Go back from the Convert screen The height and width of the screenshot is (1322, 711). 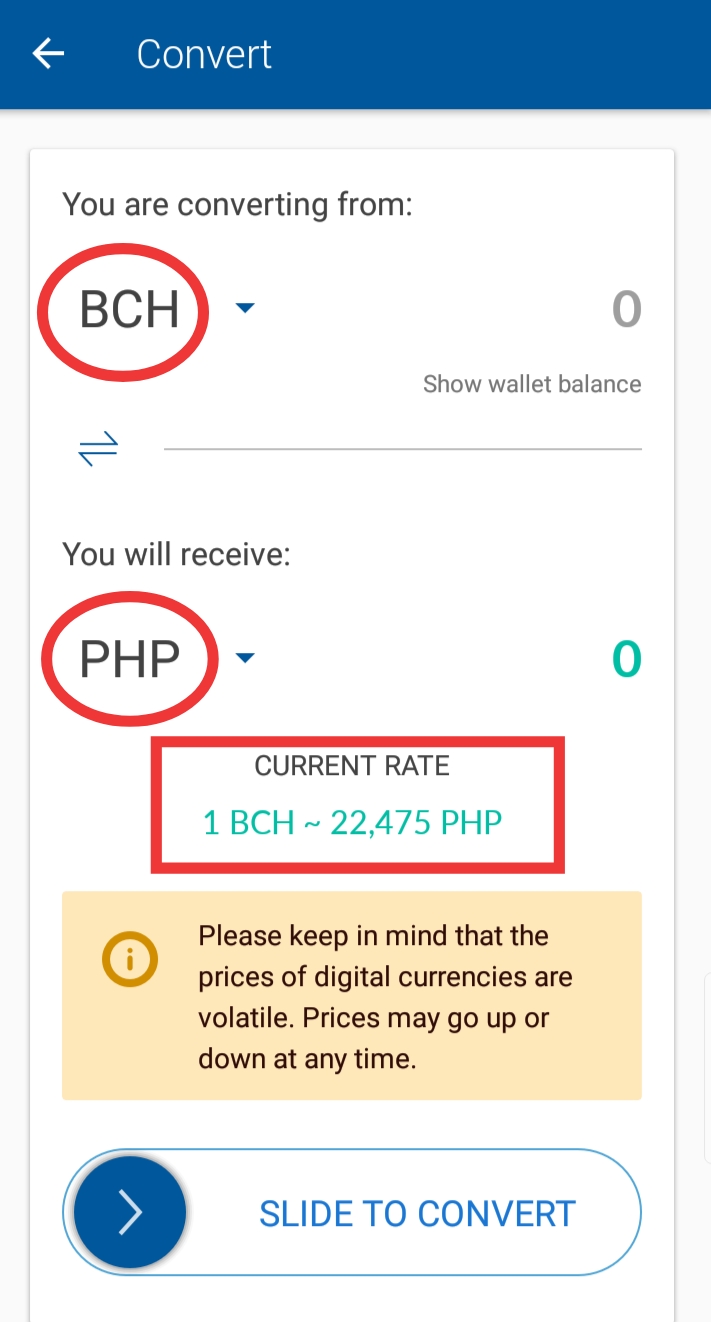click(x=48, y=54)
